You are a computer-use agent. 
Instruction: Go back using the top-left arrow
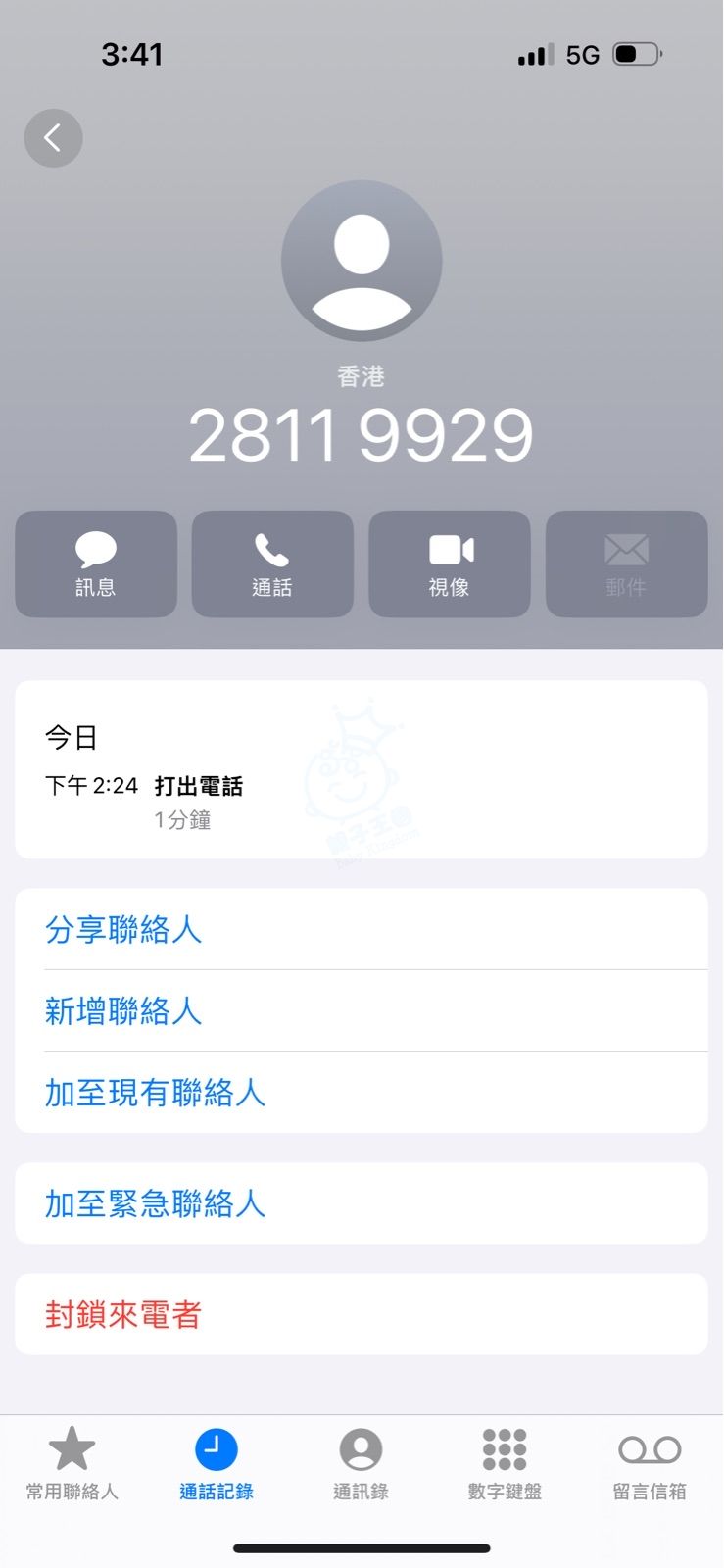tap(53, 138)
